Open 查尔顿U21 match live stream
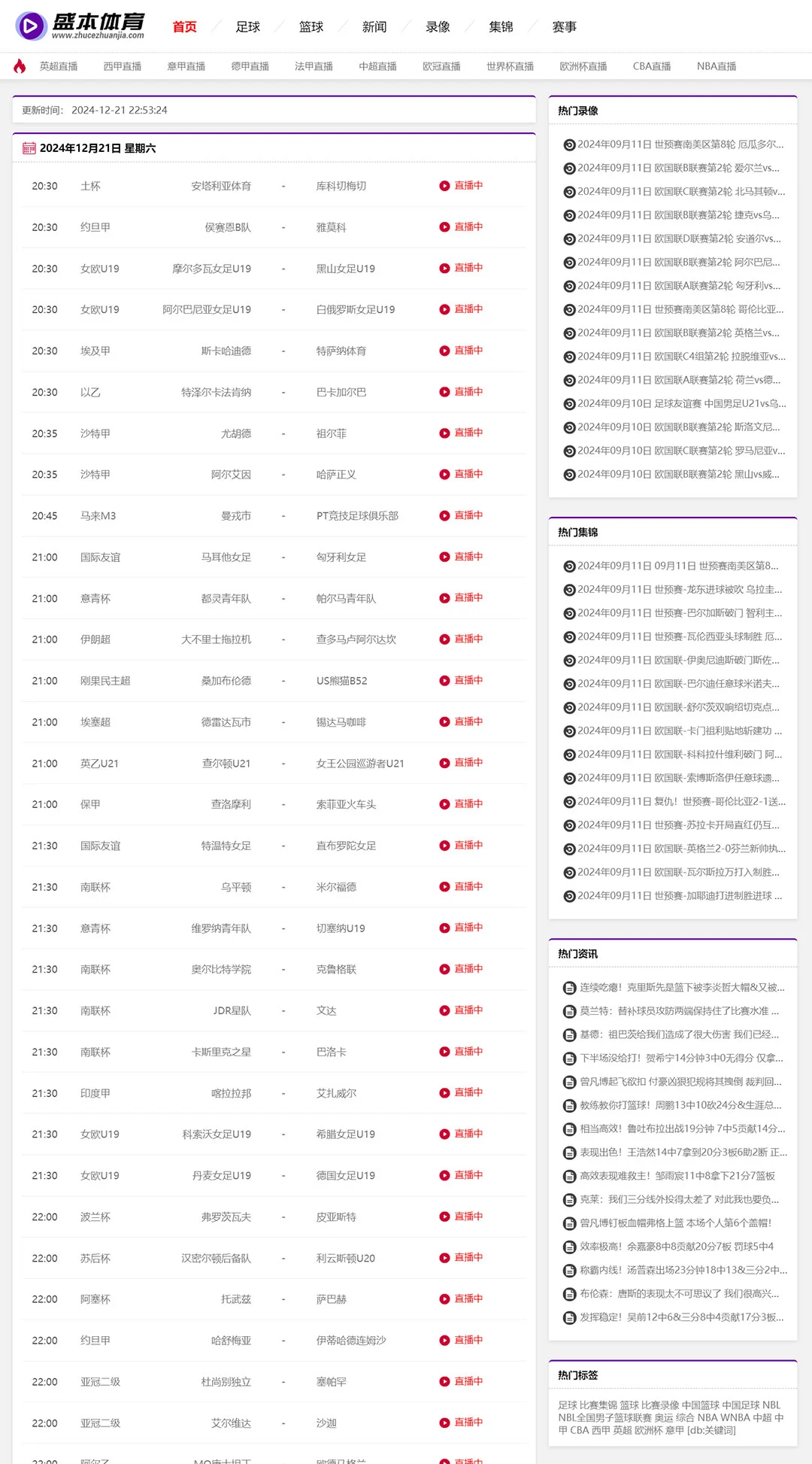The image size is (812, 1464). point(462,763)
